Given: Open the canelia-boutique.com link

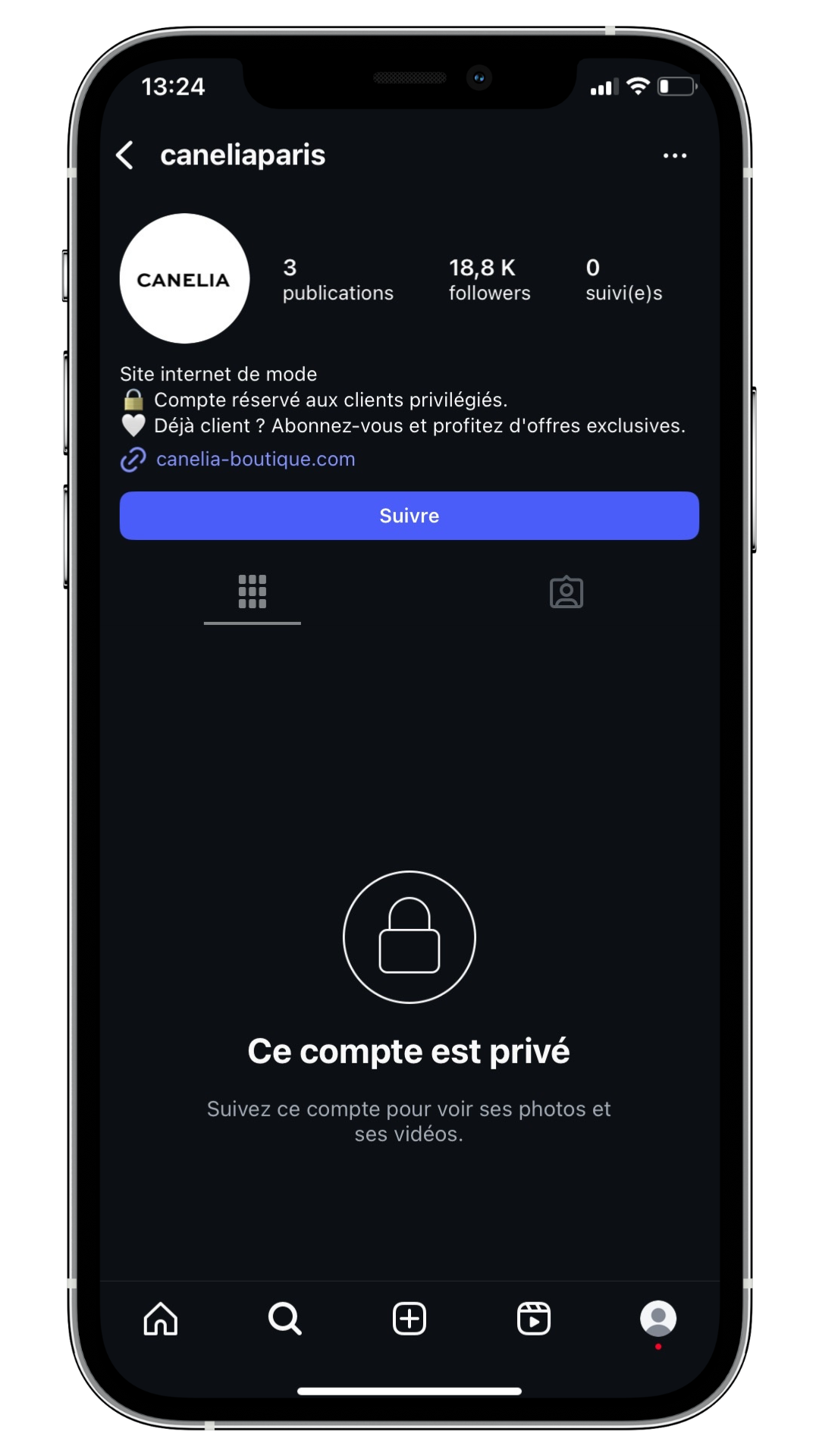Looking at the screenshot, I should pyautogui.click(x=256, y=459).
